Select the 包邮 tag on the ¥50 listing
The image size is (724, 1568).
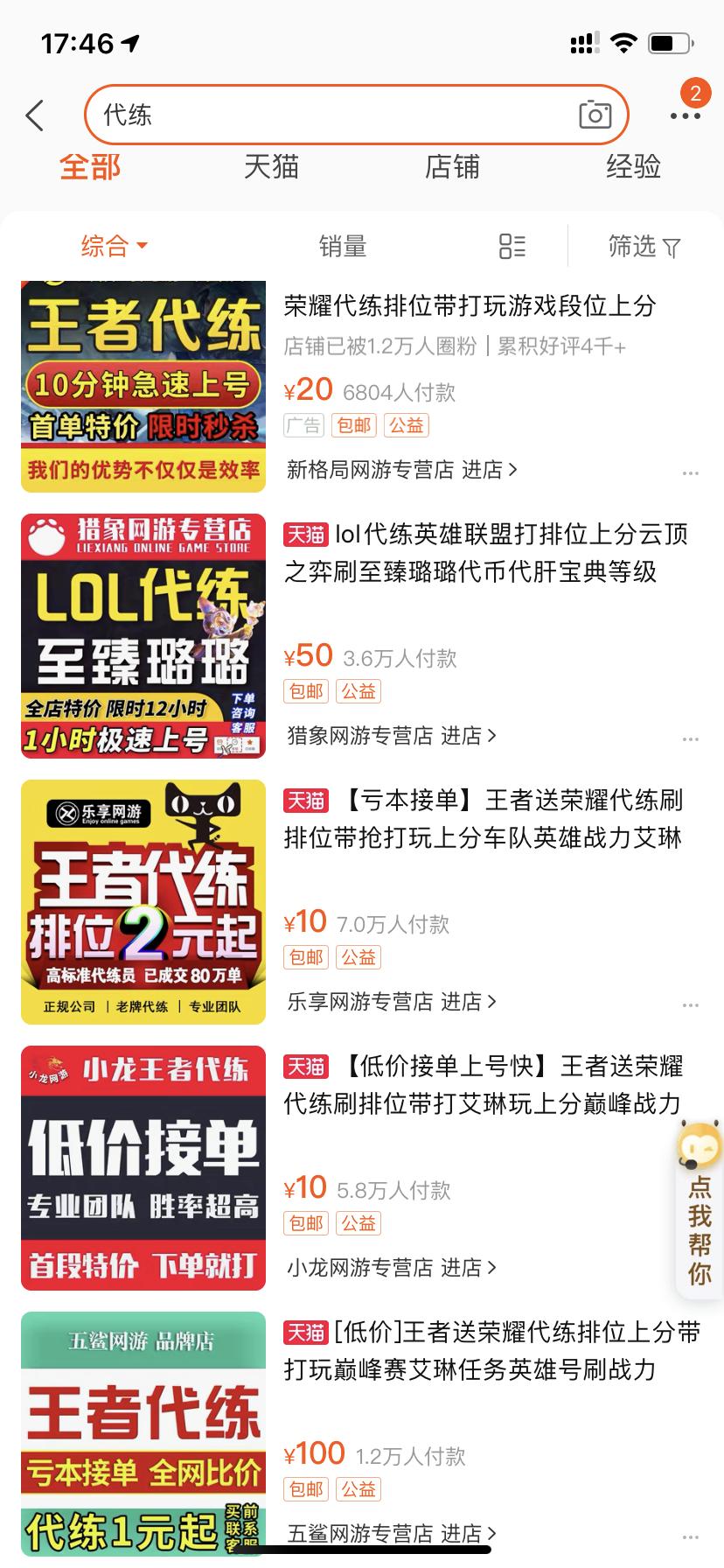click(x=305, y=690)
